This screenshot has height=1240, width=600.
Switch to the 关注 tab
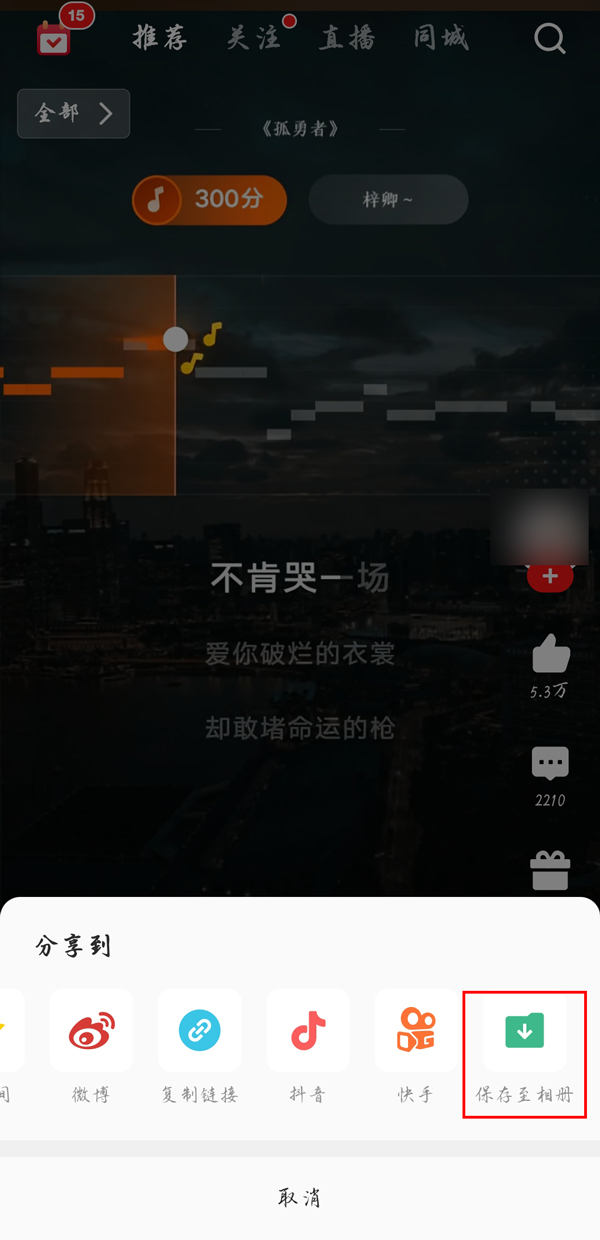pyautogui.click(x=253, y=39)
